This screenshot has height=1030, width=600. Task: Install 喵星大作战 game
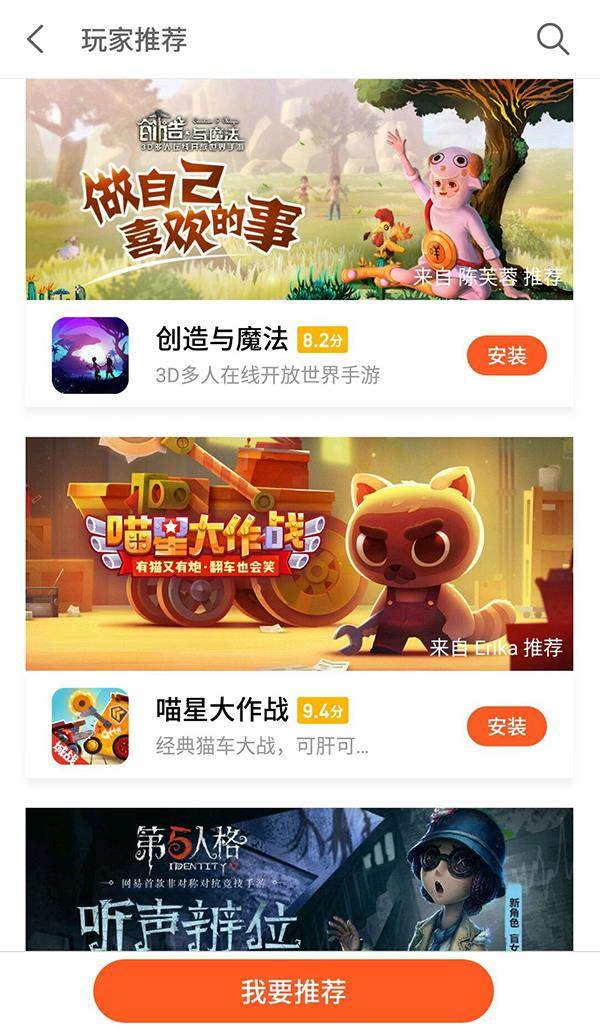point(506,726)
